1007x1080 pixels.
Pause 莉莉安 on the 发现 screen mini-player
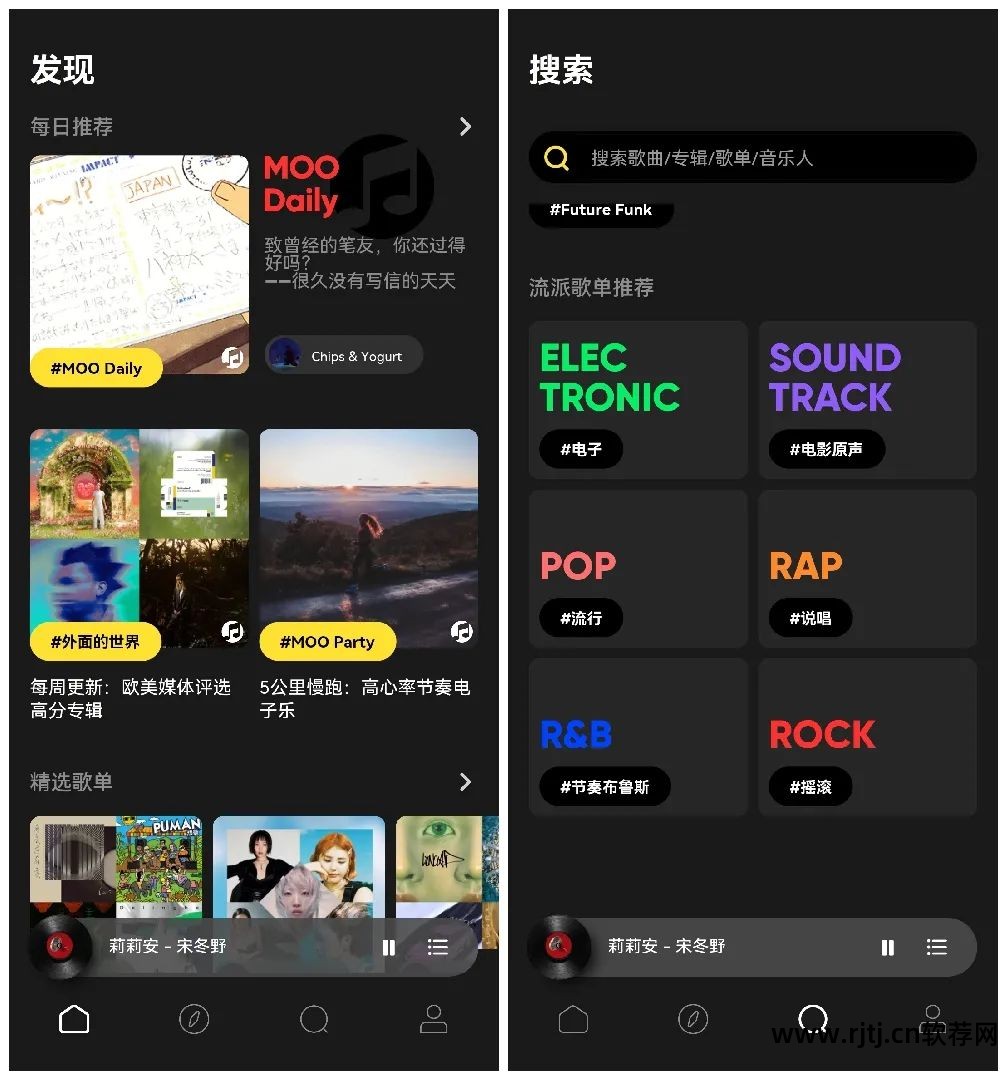click(x=389, y=947)
